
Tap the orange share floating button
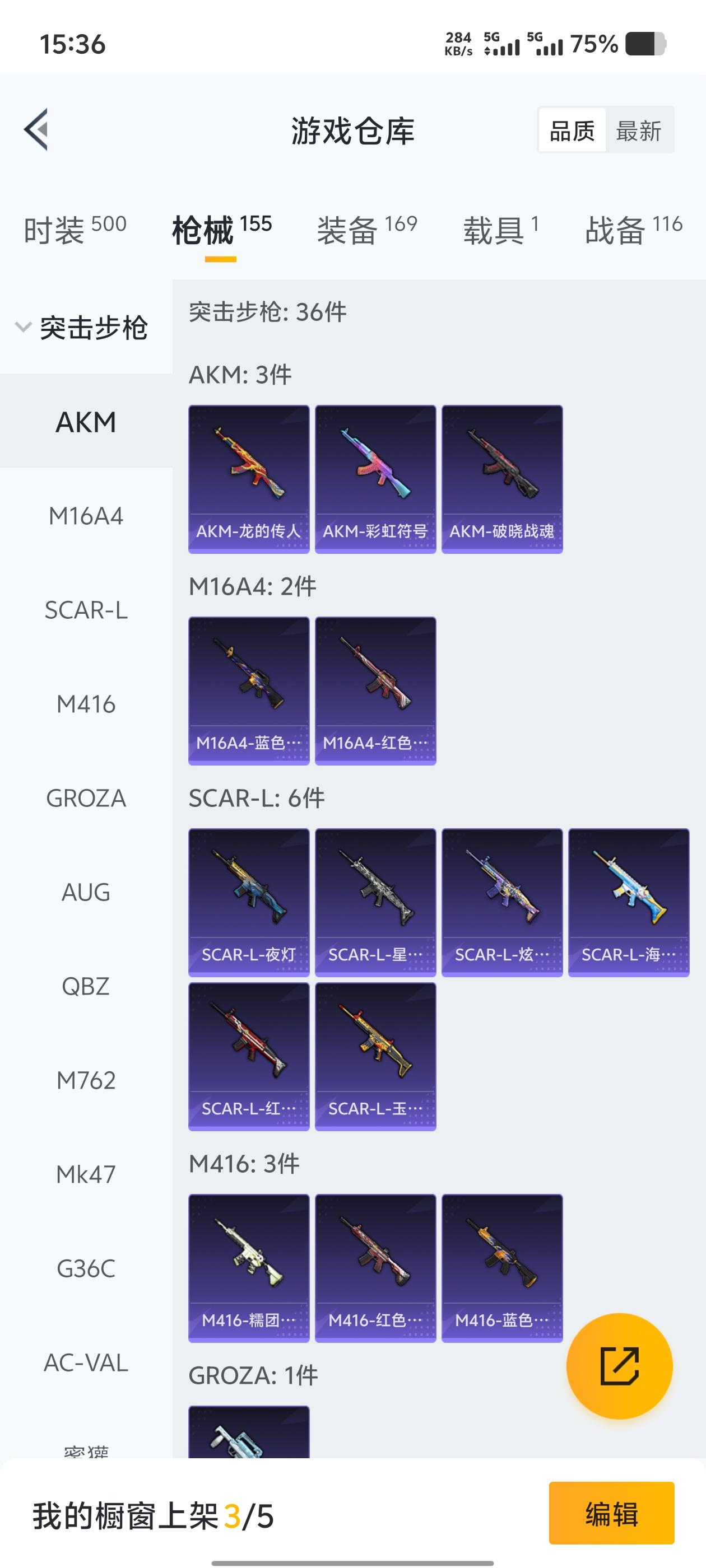(x=619, y=1366)
